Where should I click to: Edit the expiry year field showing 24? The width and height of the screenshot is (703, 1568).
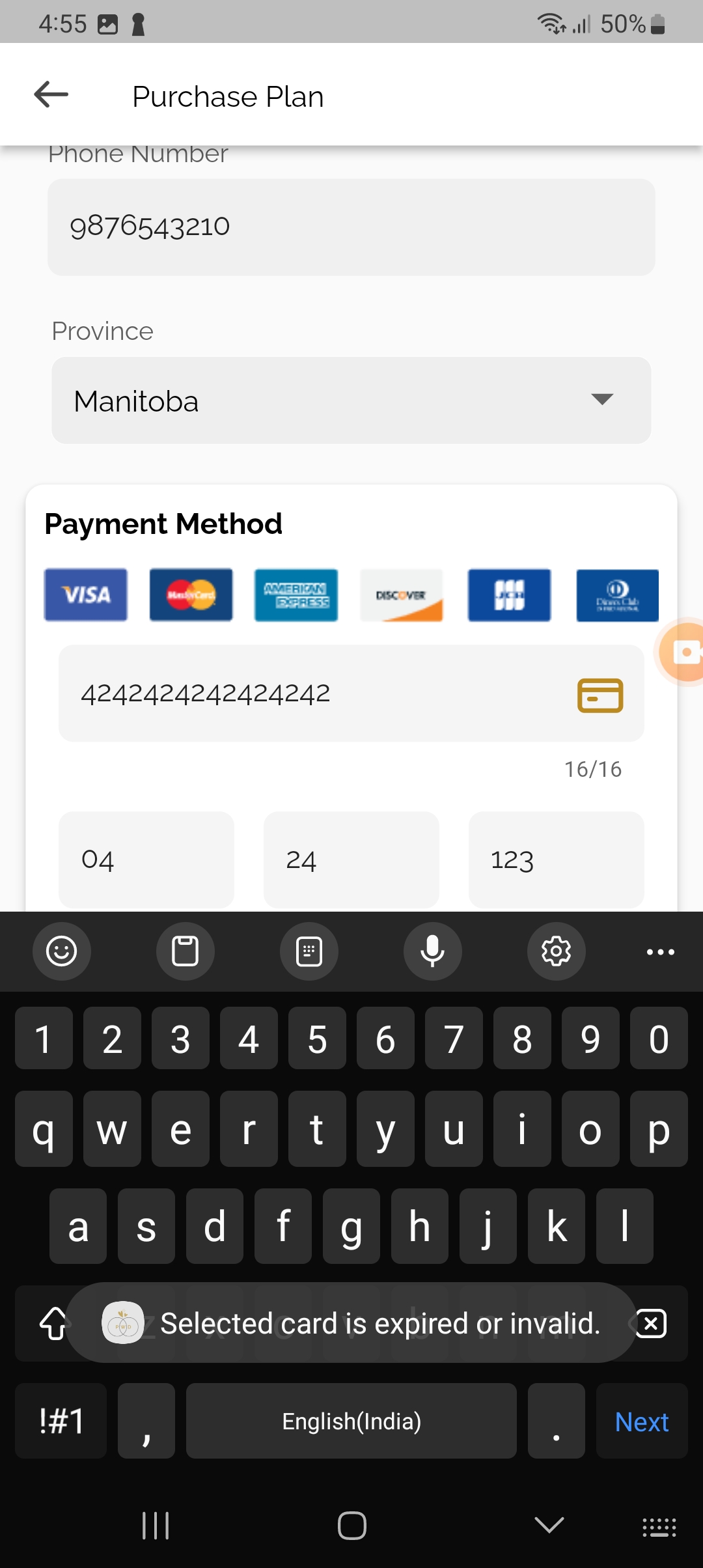(x=351, y=860)
